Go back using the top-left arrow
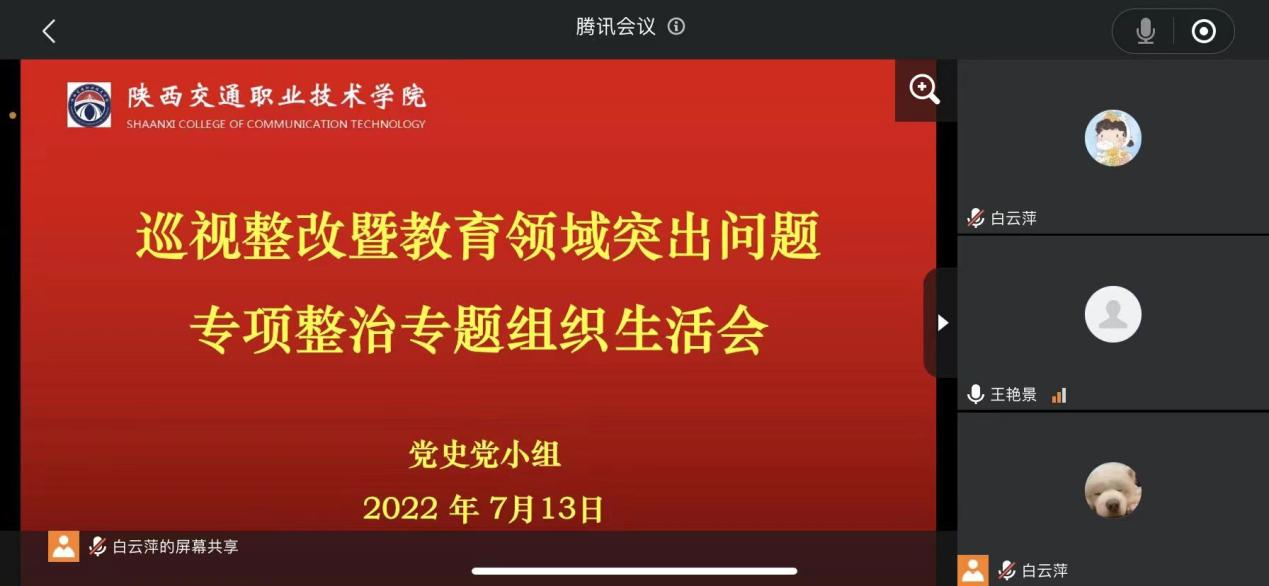Image resolution: width=1269 pixels, height=586 pixels. pos(49,31)
